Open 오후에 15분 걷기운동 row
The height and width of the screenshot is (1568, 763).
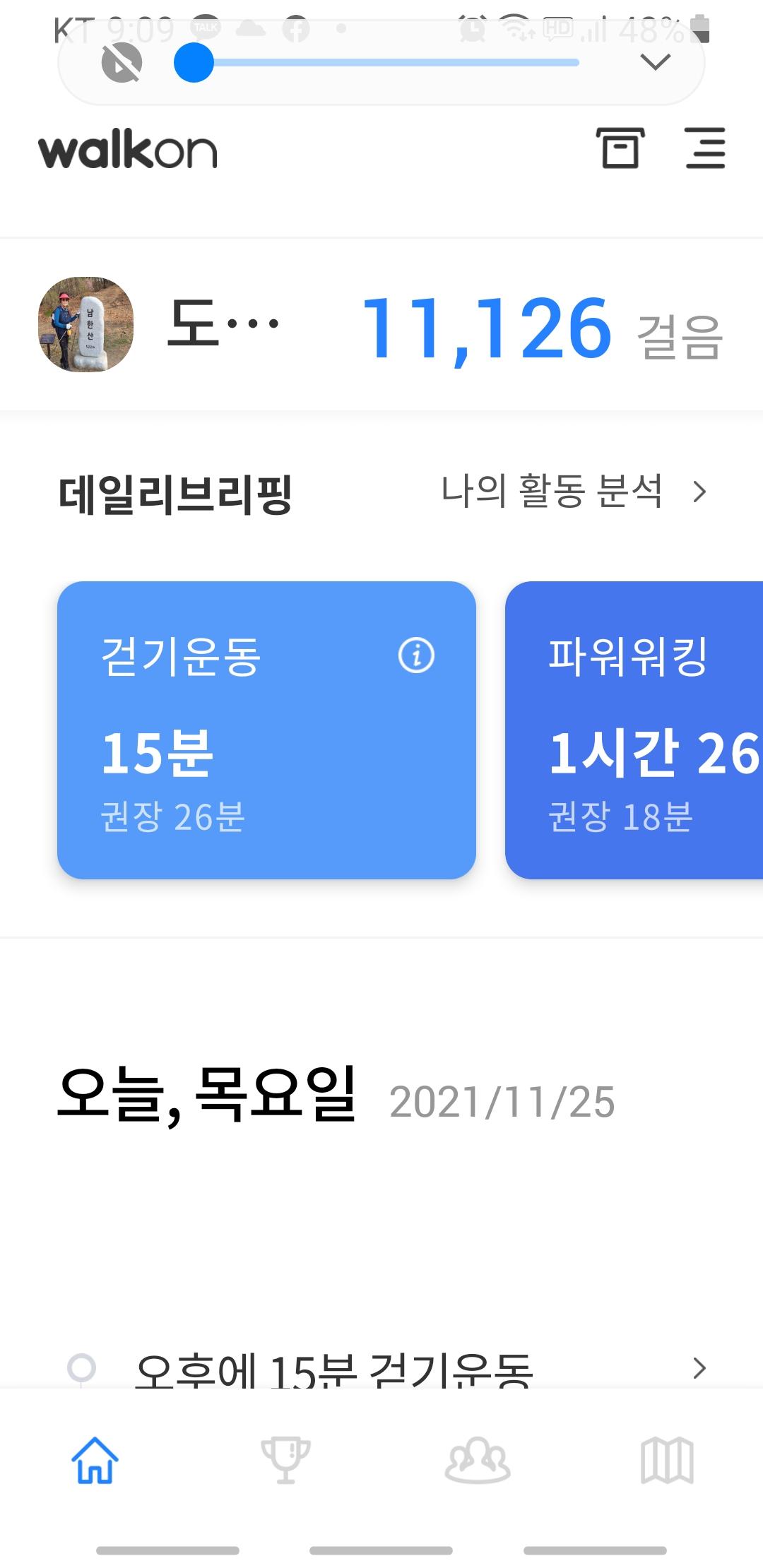pos(381,1367)
